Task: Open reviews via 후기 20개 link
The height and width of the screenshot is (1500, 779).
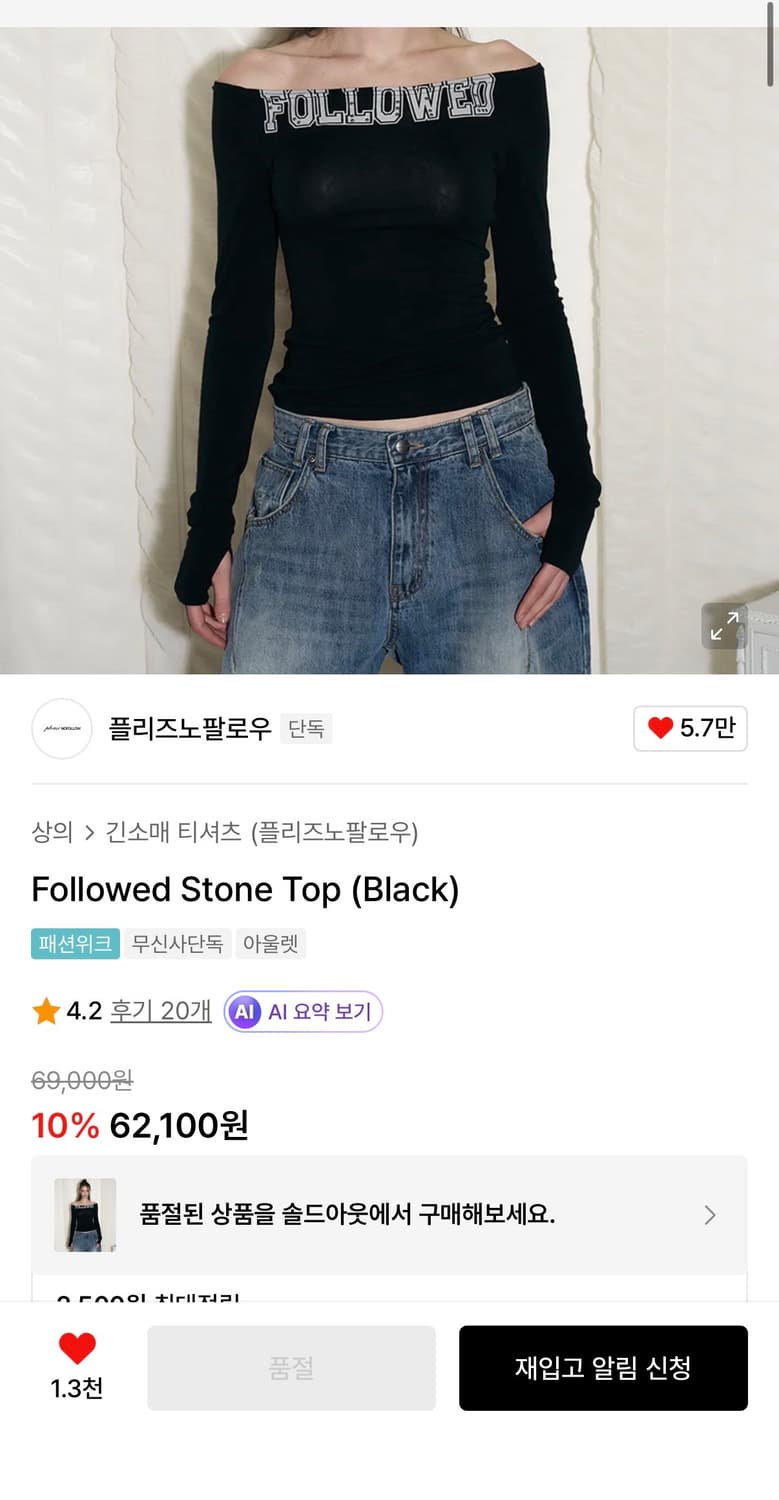Action: (x=159, y=1011)
